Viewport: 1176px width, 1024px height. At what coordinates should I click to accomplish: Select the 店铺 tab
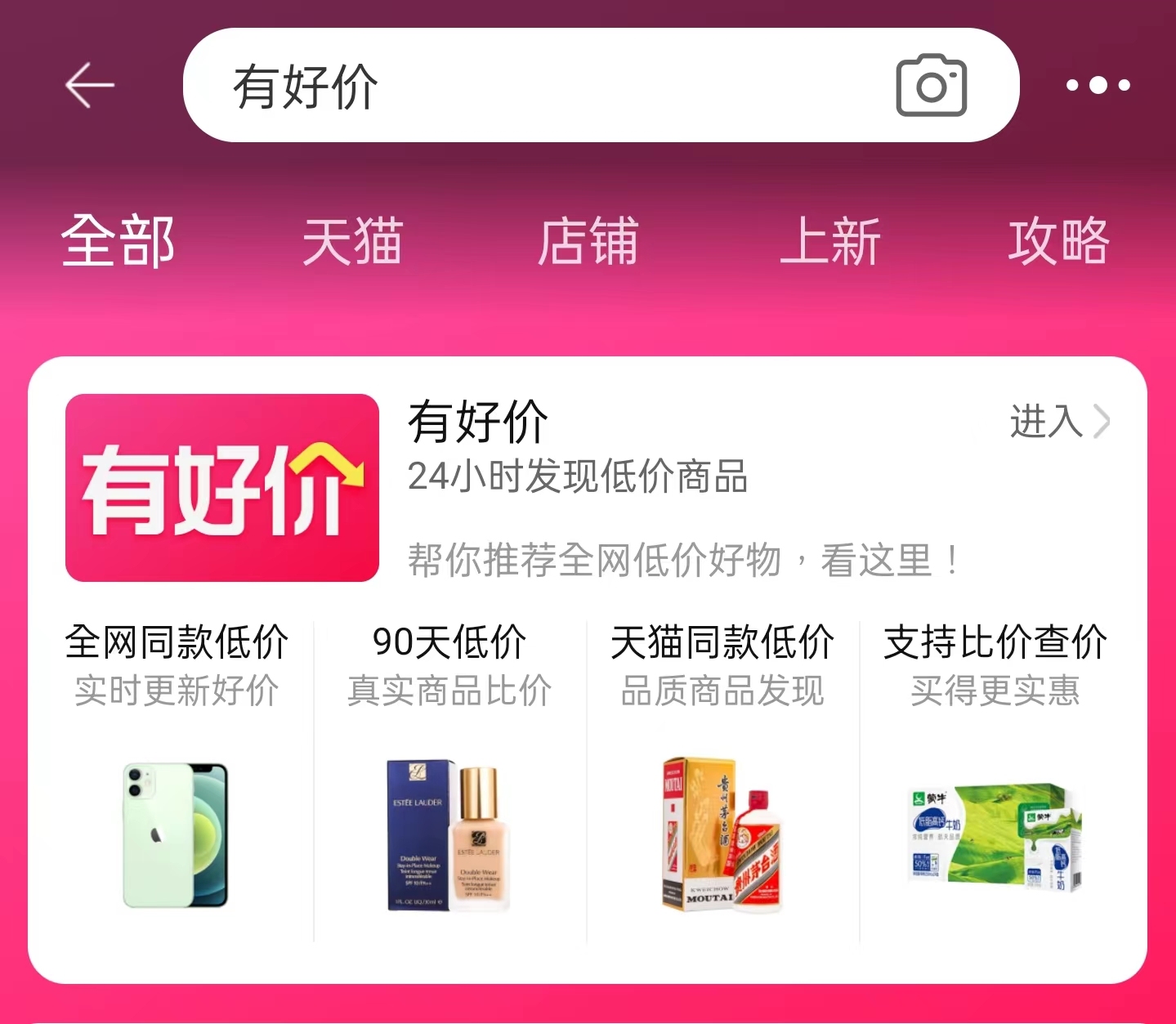coord(588,242)
